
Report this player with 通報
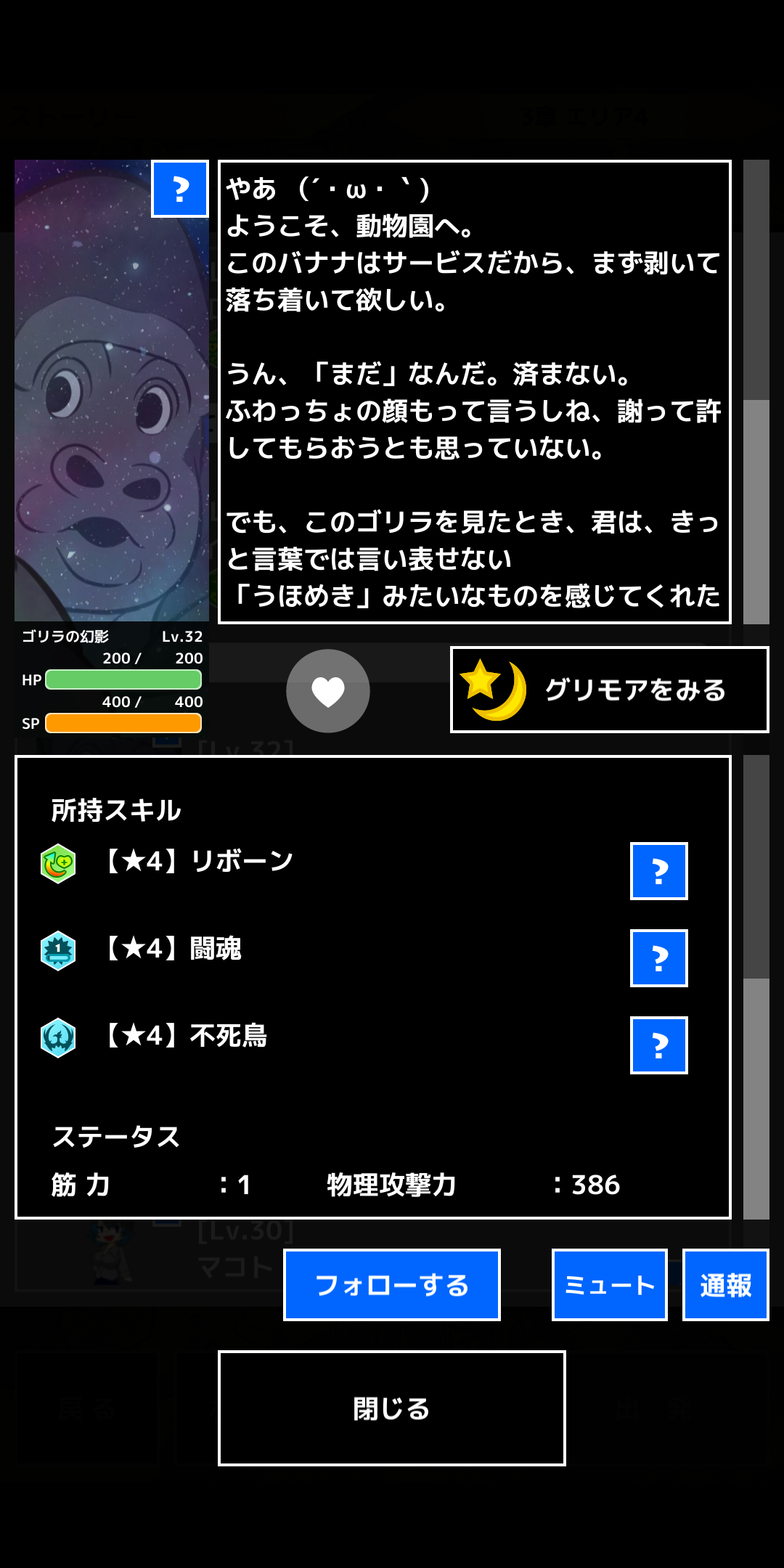pos(726,1285)
